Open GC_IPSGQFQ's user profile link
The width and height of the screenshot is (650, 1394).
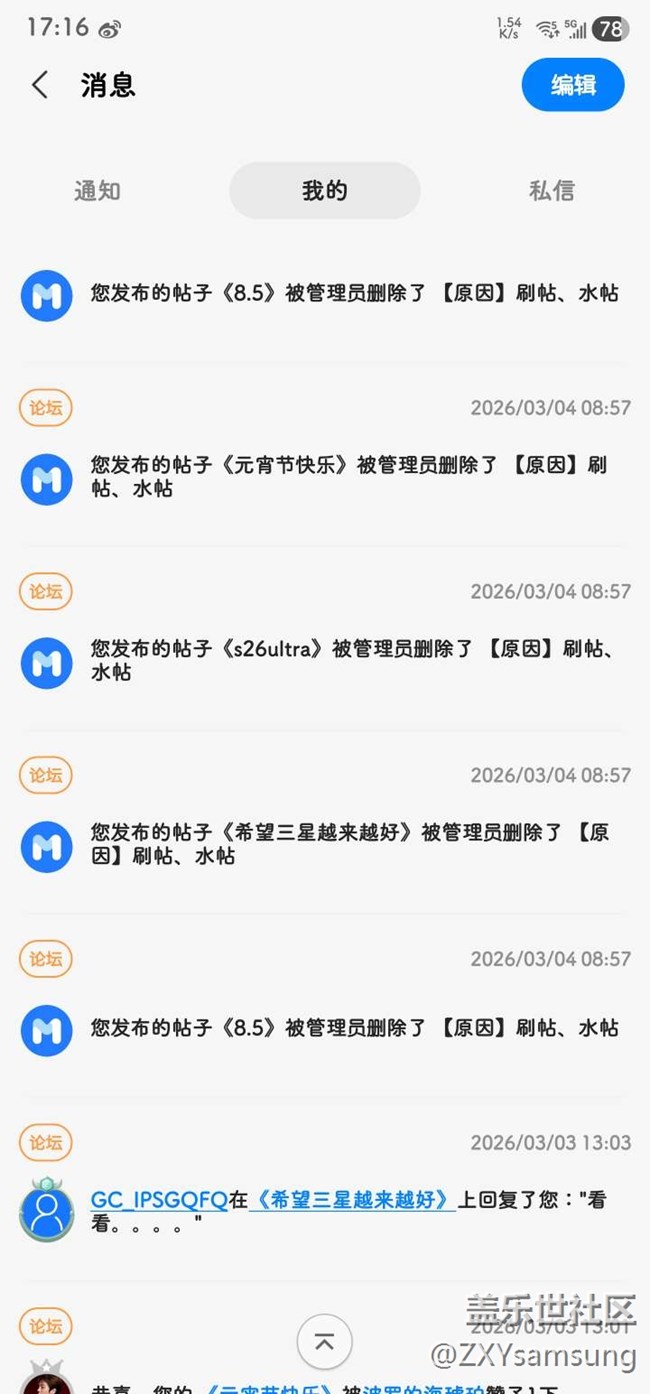159,1199
